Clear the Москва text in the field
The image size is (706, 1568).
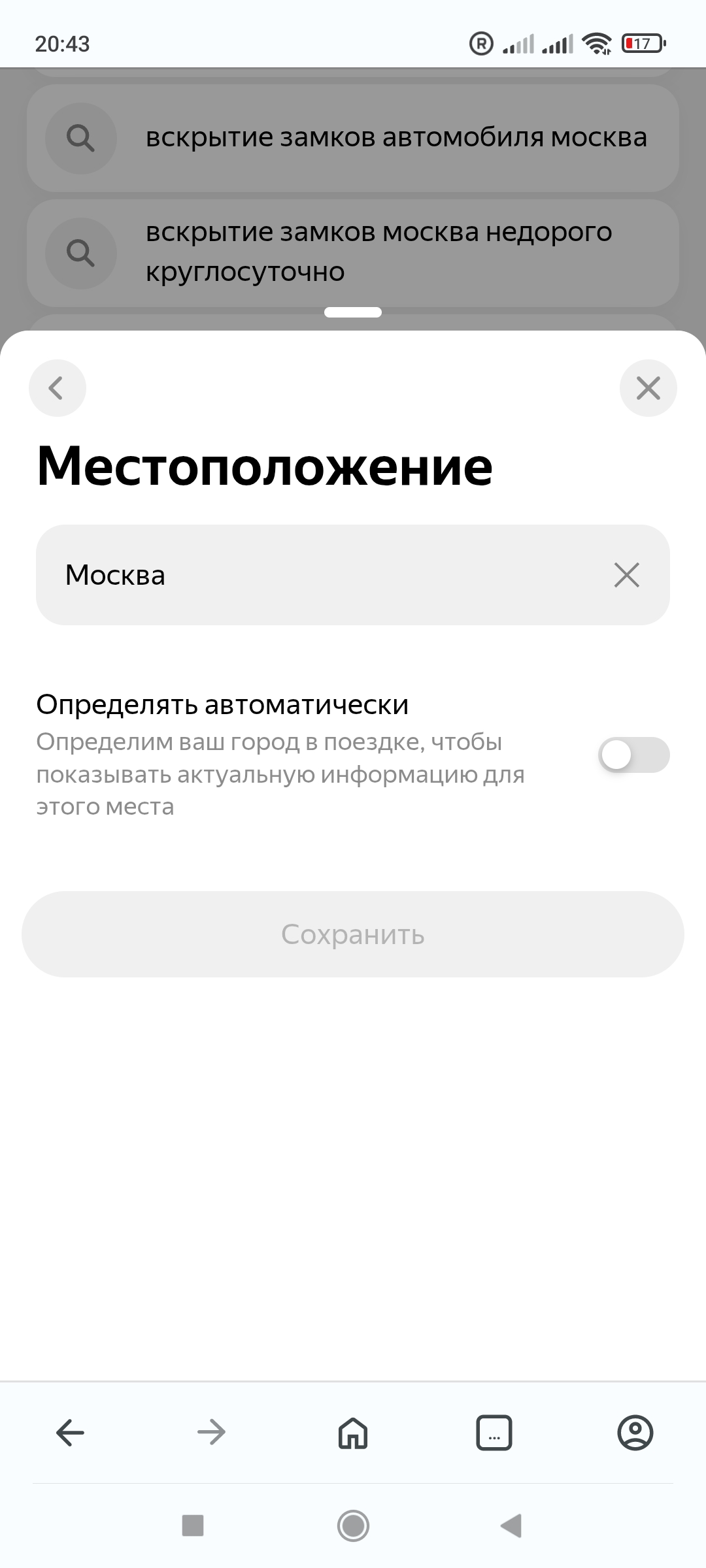626,575
